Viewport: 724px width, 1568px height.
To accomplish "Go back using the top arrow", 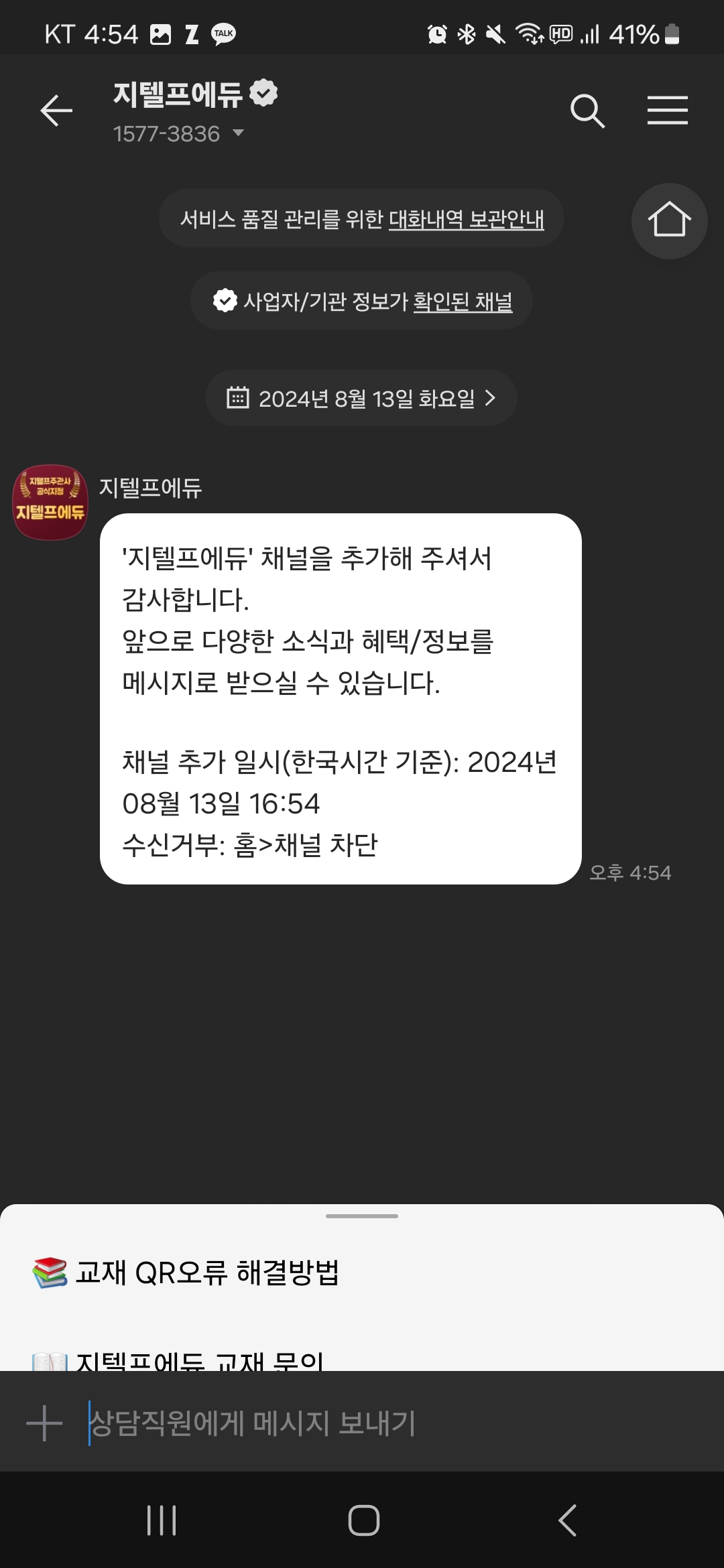I will [x=56, y=111].
